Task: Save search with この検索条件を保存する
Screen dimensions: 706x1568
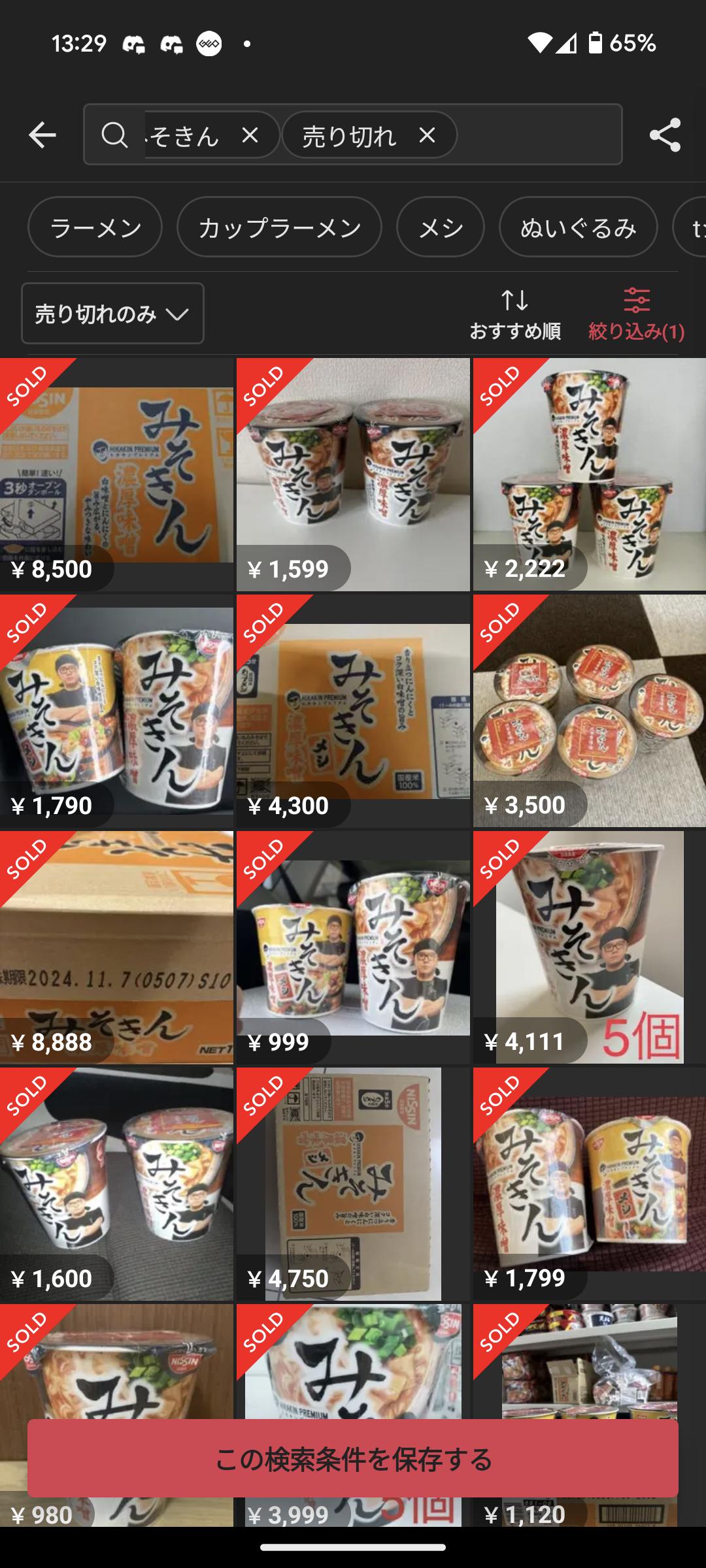Action: pyautogui.click(x=353, y=1458)
